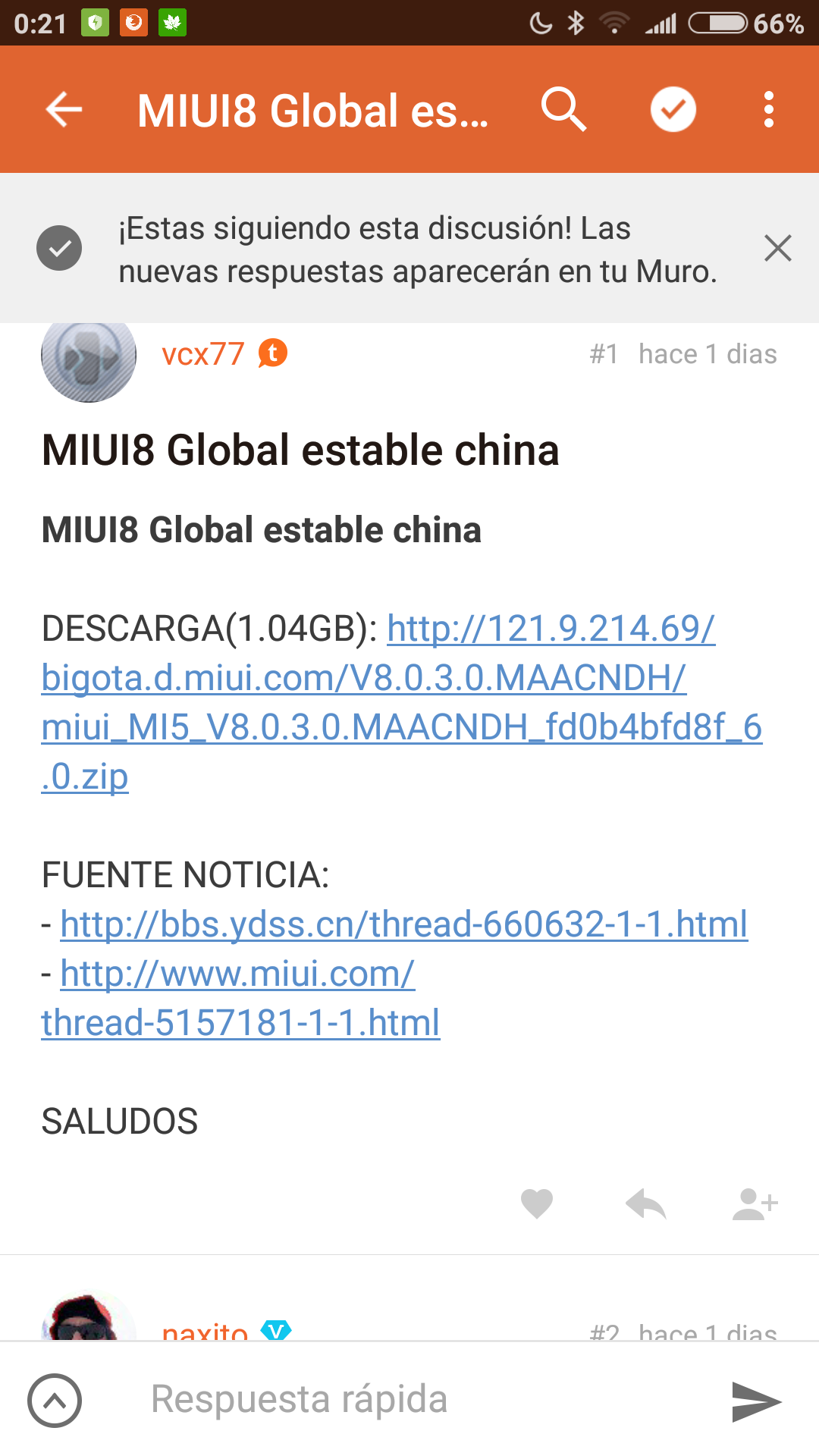The image size is (819, 1456).
Task: Expand the reply options arrow
Action: [x=55, y=1400]
